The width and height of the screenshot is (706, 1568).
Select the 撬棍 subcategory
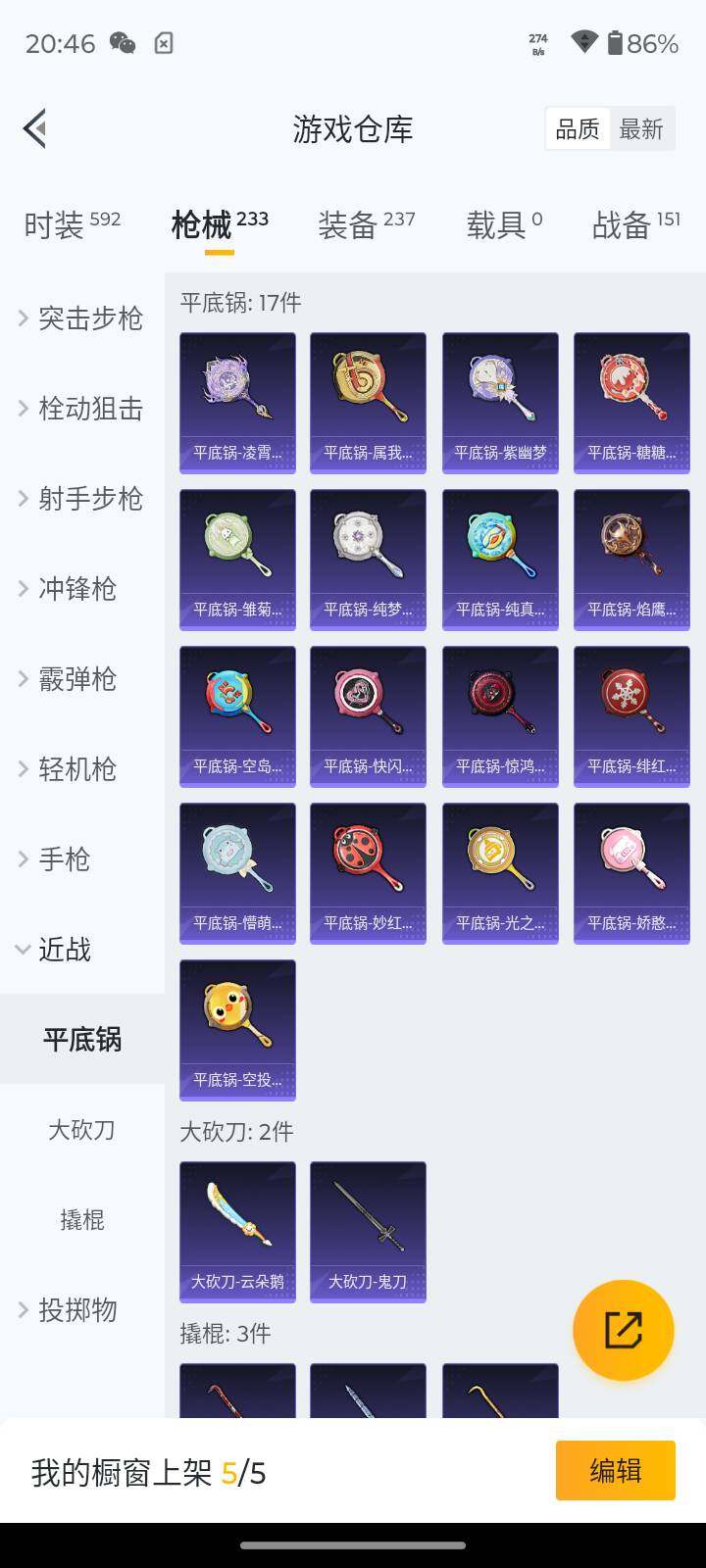[x=82, y=1219]
